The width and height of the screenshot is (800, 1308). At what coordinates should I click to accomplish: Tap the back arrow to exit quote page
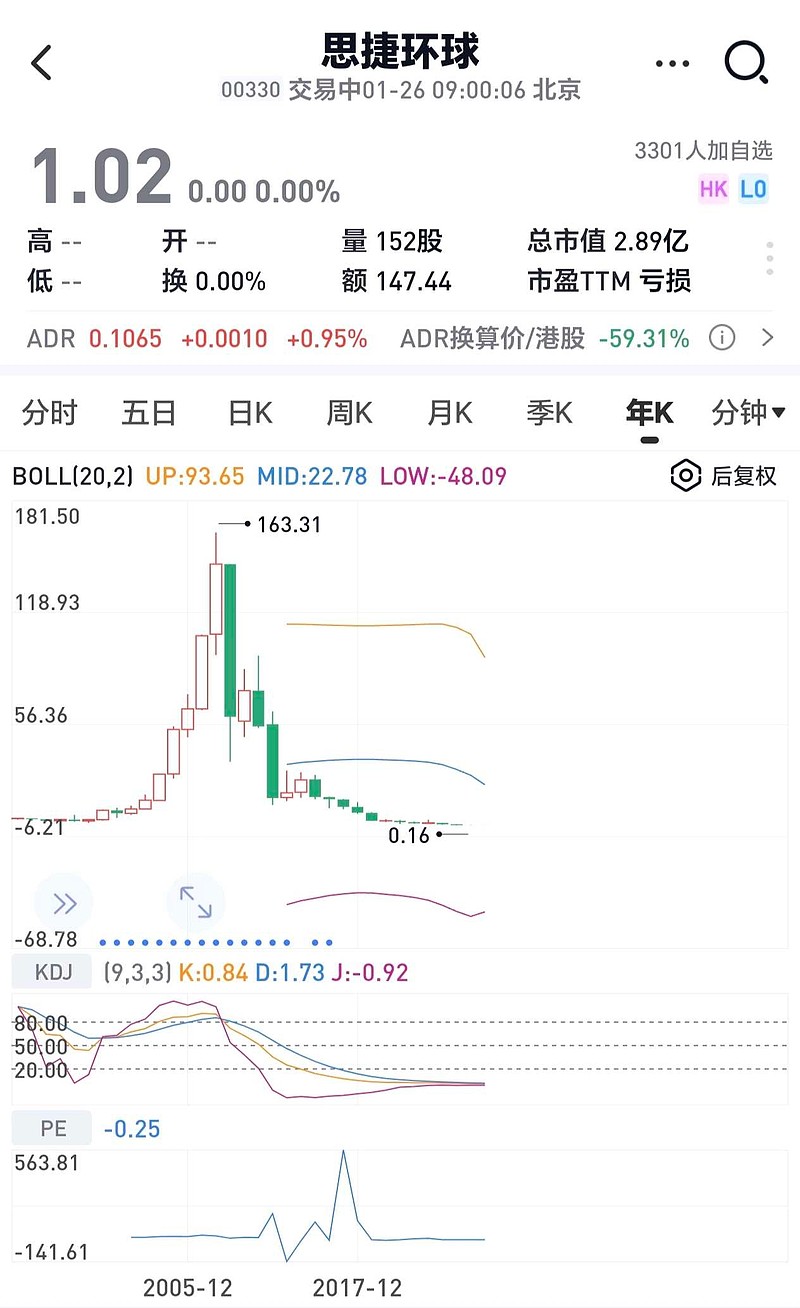(40, 62)
